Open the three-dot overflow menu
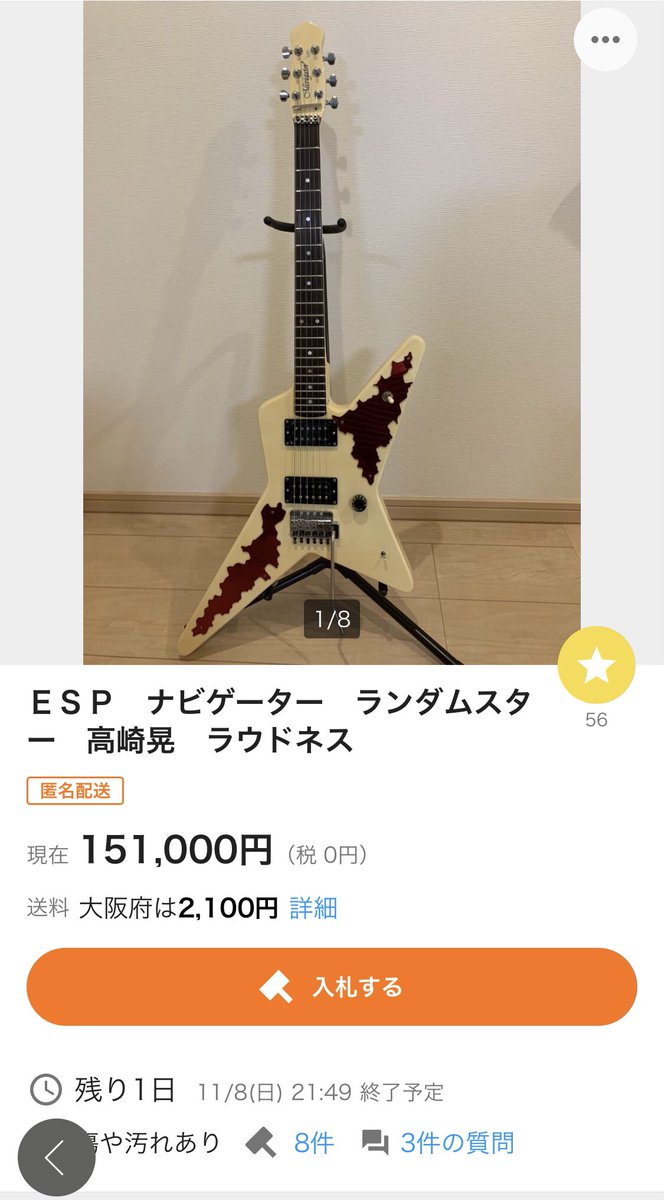The width and height of the screenshot is (664, 1200). pos(605,40)
